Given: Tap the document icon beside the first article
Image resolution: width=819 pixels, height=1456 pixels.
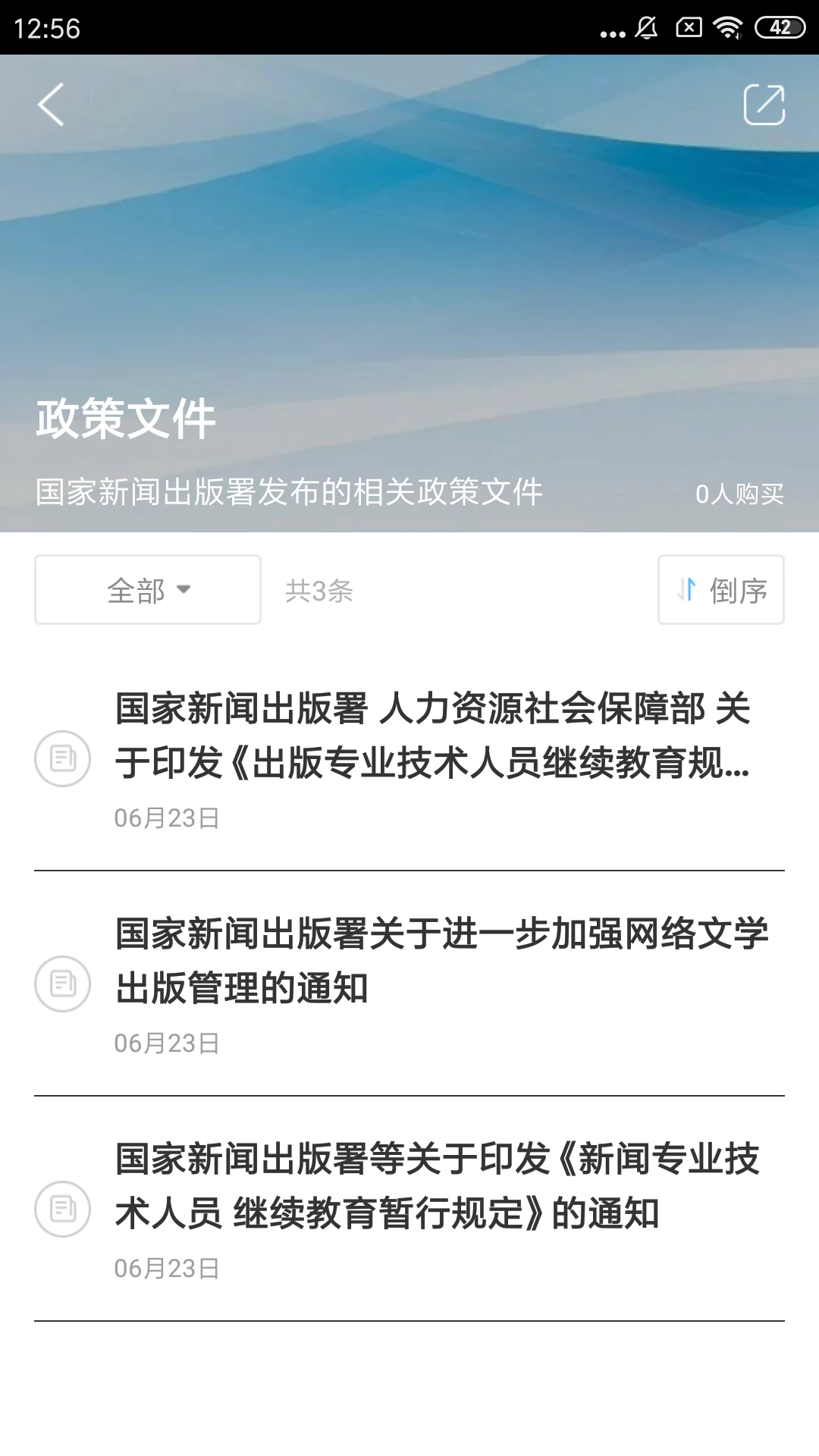Looking at the screenshot, I should point(63,758).
